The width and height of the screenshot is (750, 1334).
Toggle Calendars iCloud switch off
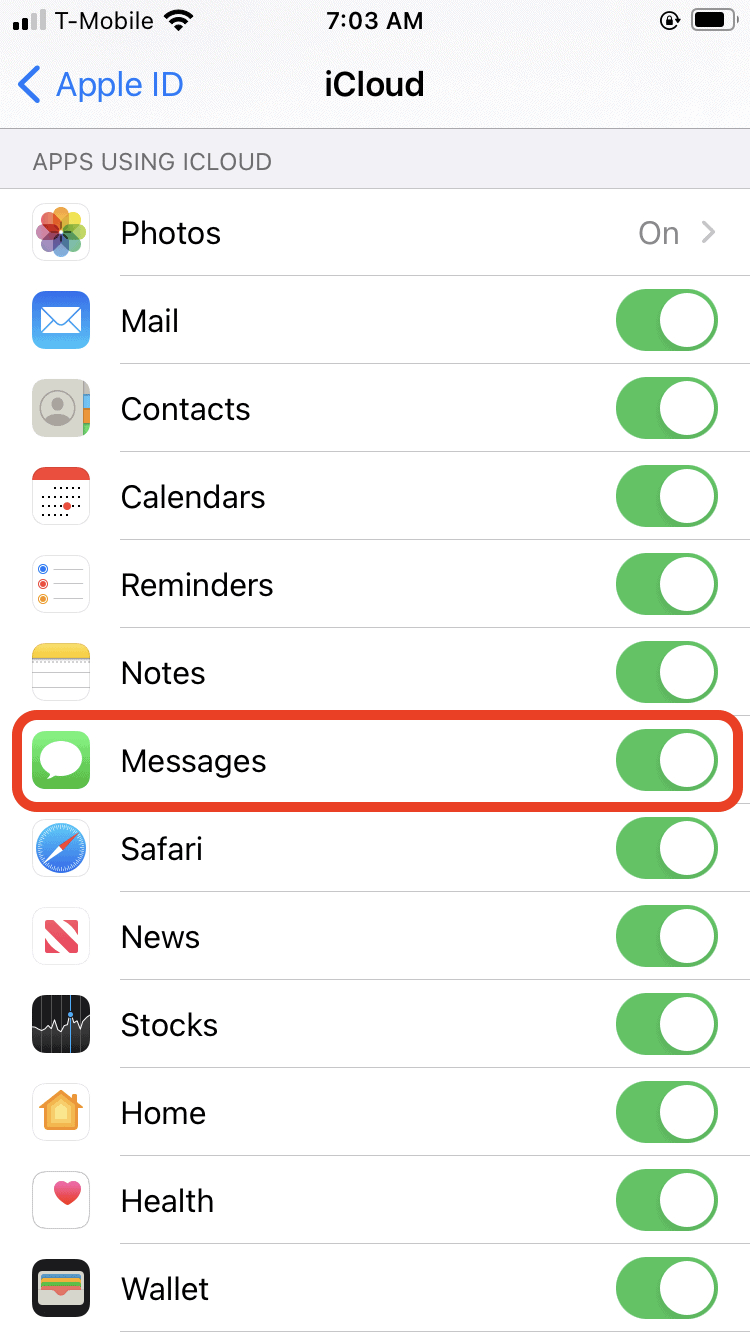pos(666,497)
